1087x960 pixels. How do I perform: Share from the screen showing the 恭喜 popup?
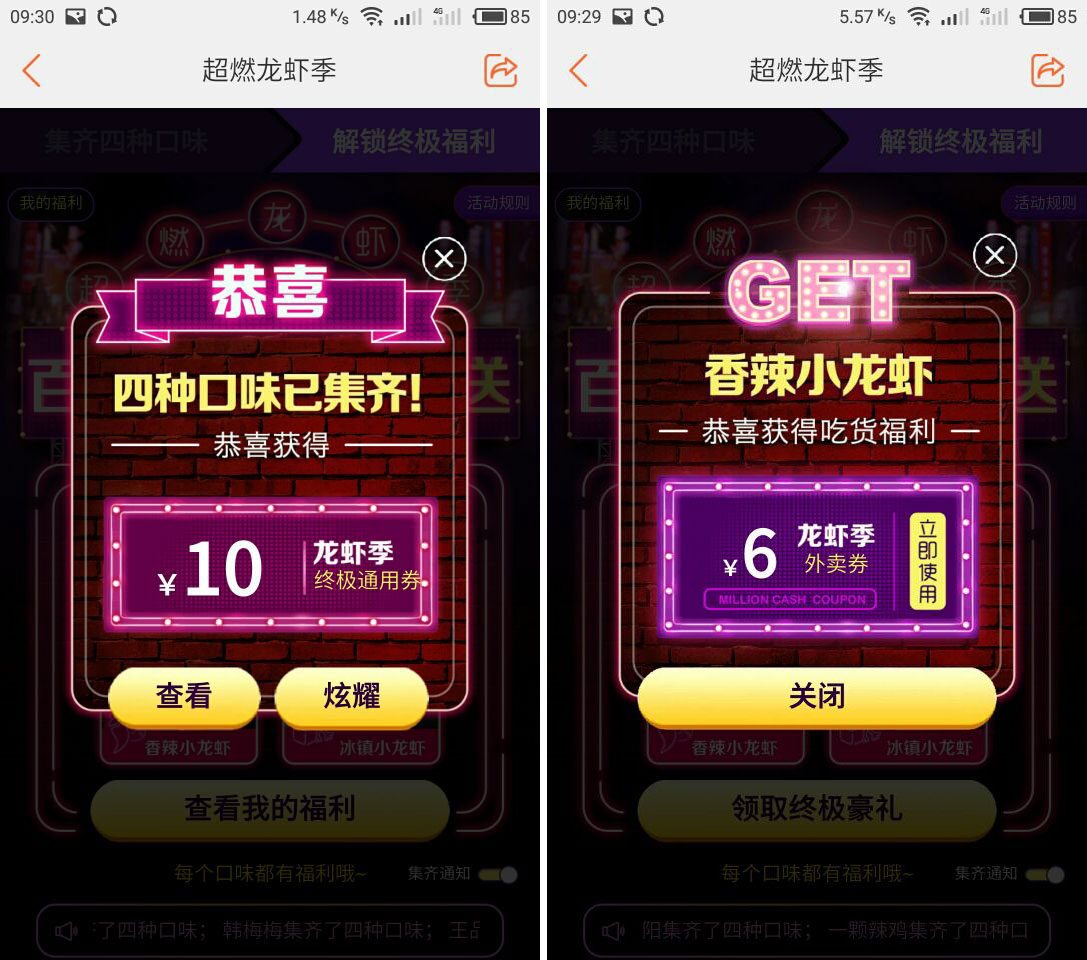pyautogui.click(x=501, y=71)
